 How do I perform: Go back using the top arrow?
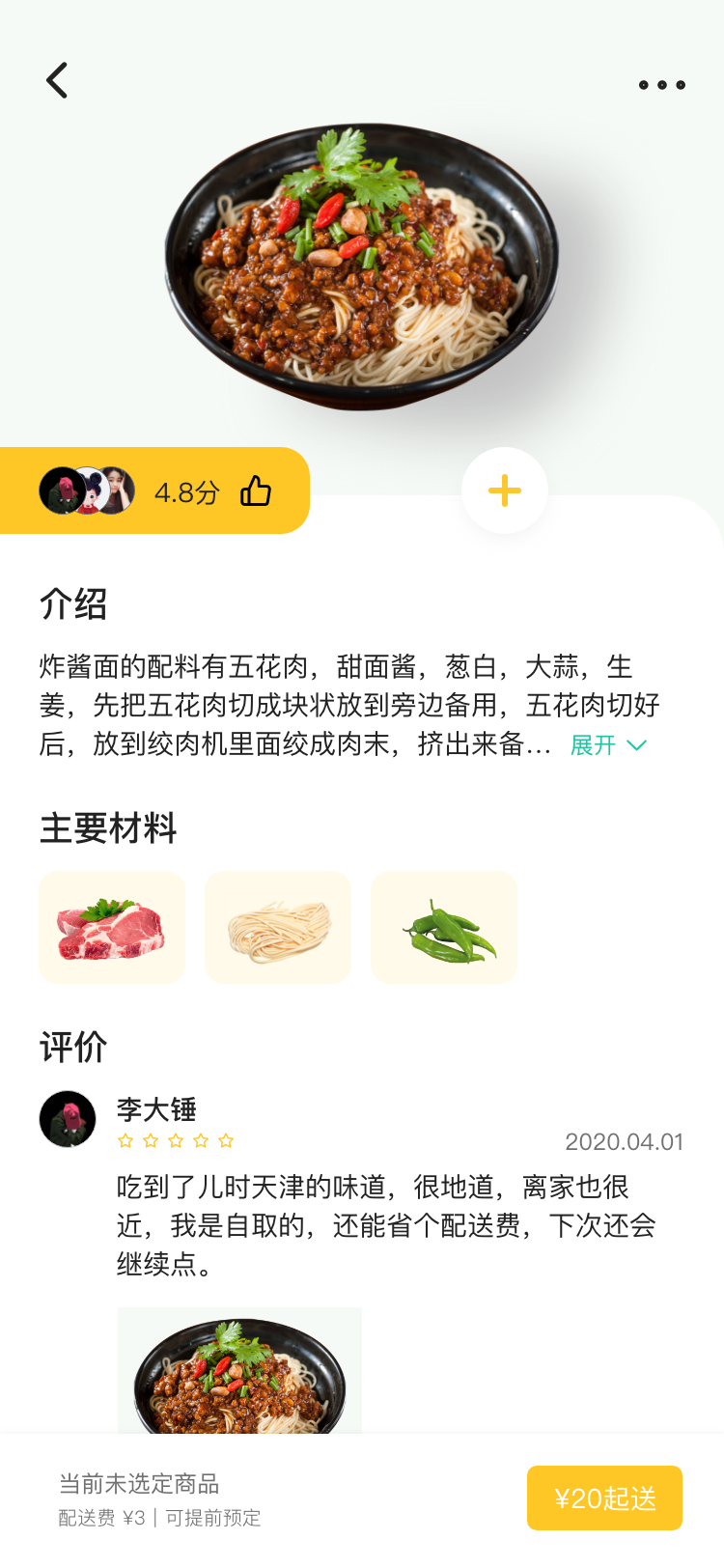pos(58,81)
